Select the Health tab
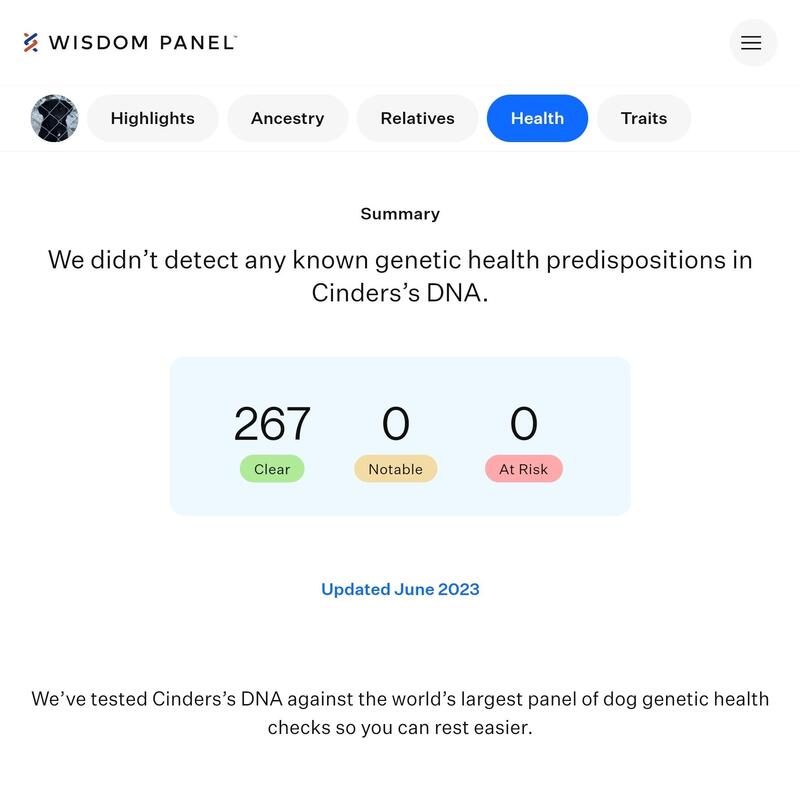Viewport: 800px width, 791px height. coord(537,118)
